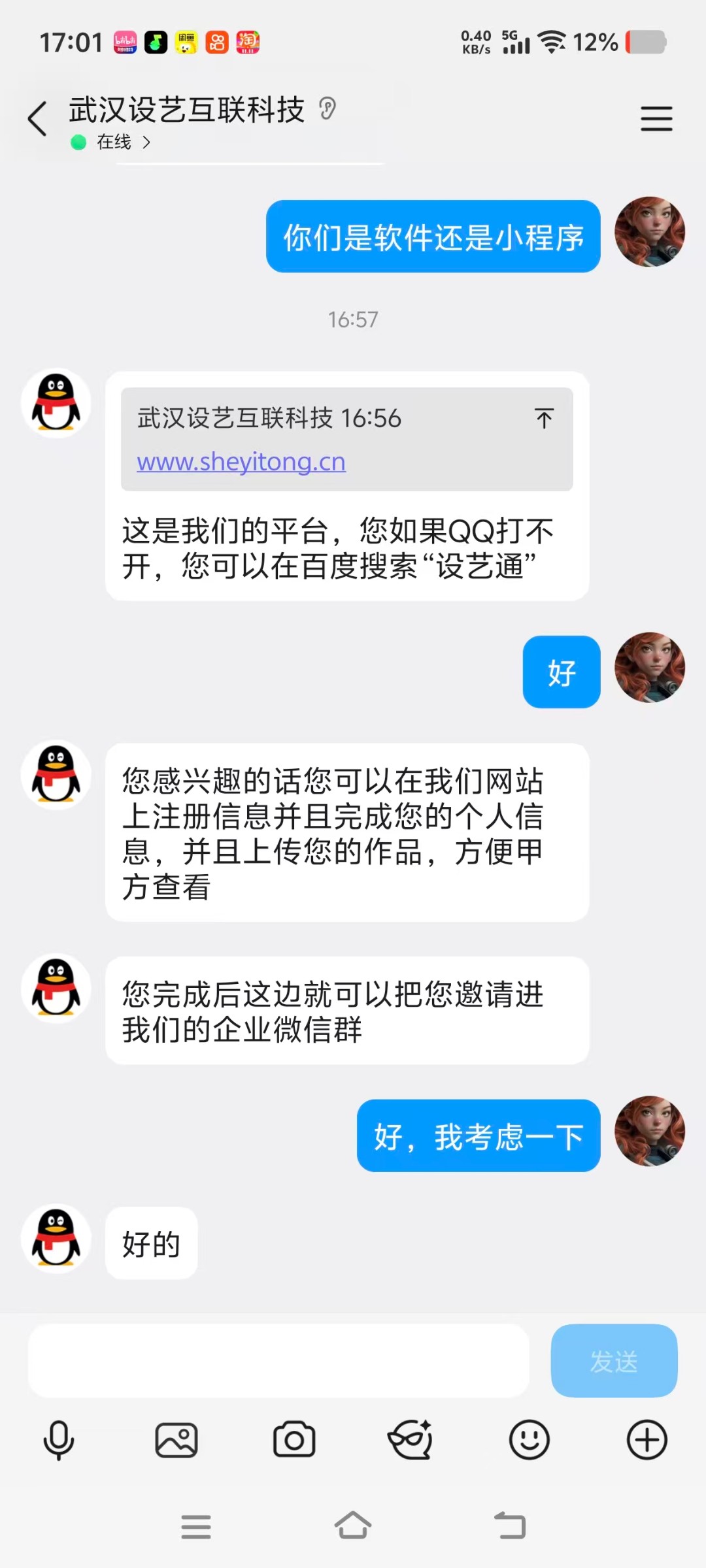Viewport: 706px width, 1568px height.
Task: Open the emoji panel
Action: click(529, 1440)
